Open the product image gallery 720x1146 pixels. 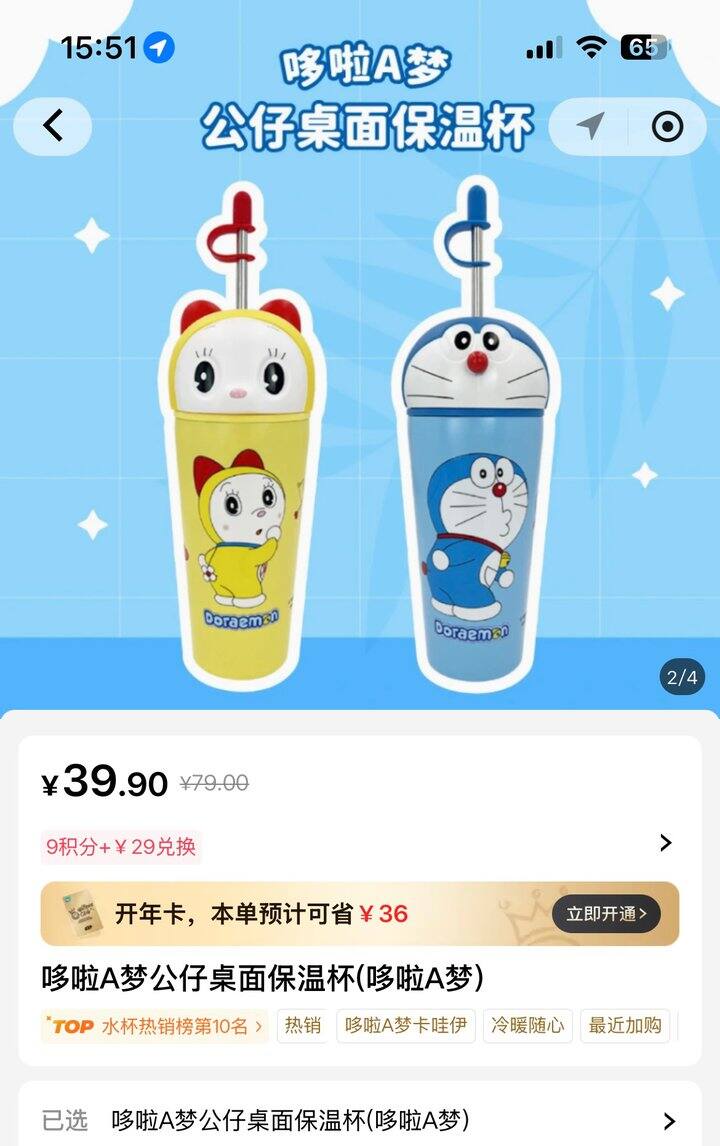tap(360, 439)
